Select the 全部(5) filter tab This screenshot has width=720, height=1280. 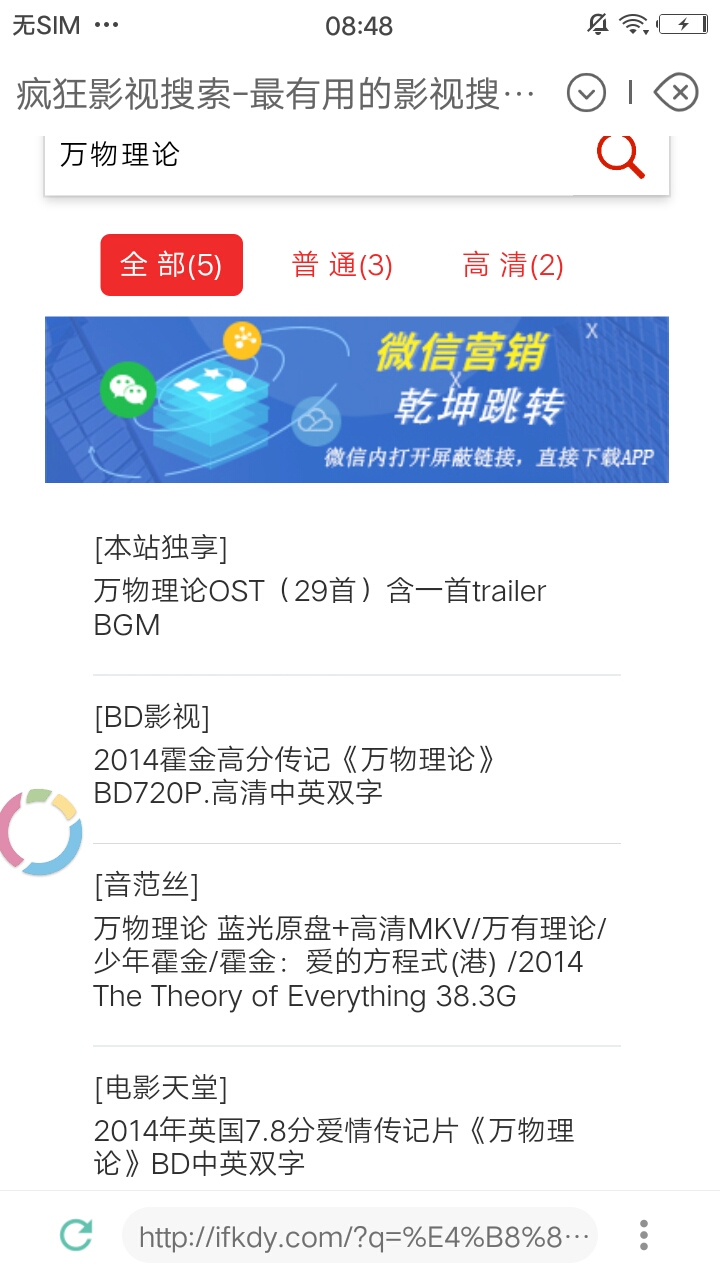tap(171, 265)
